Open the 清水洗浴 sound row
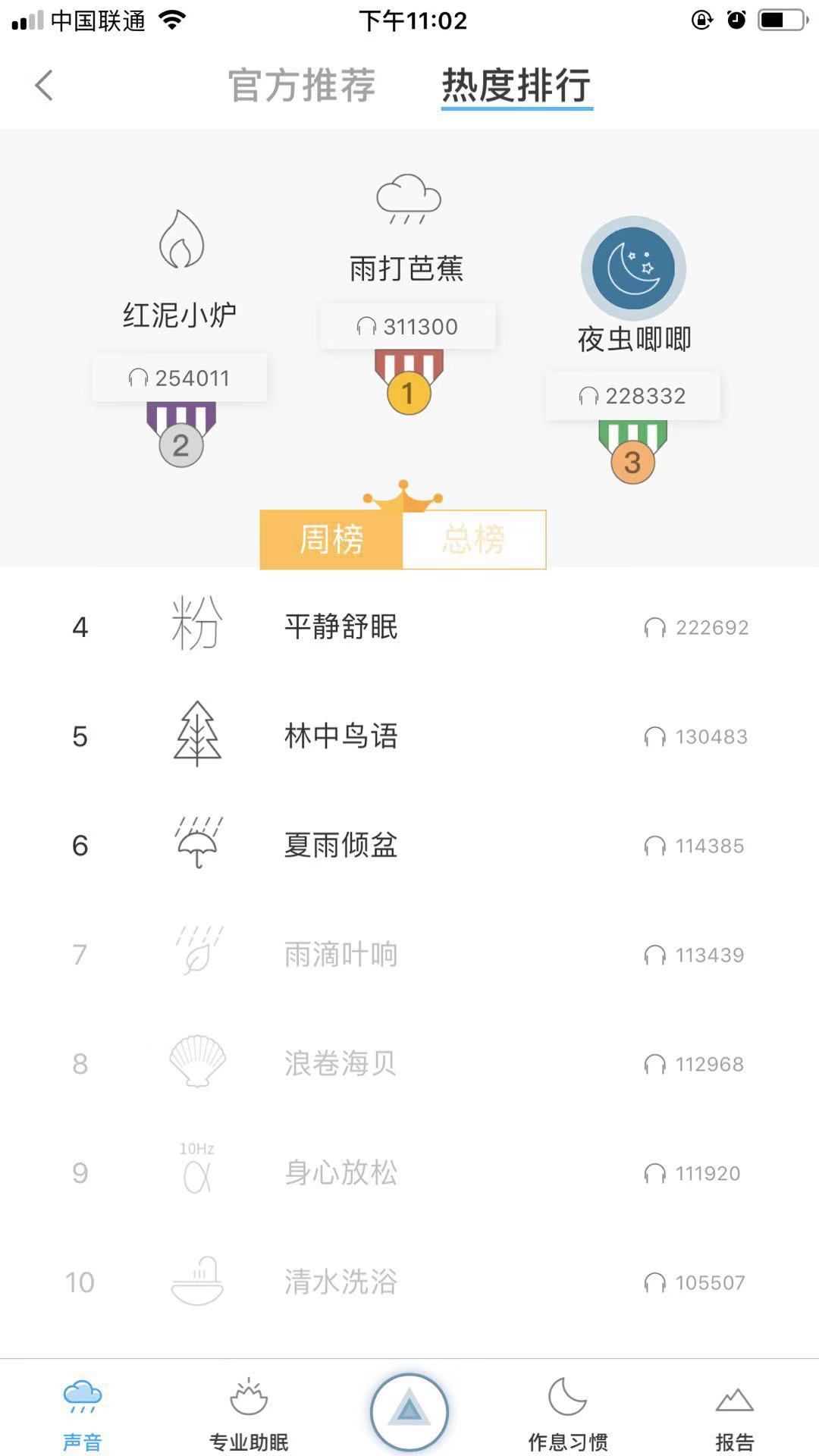This screenshot has height=1456, width=819. (x=409, y=1282)
